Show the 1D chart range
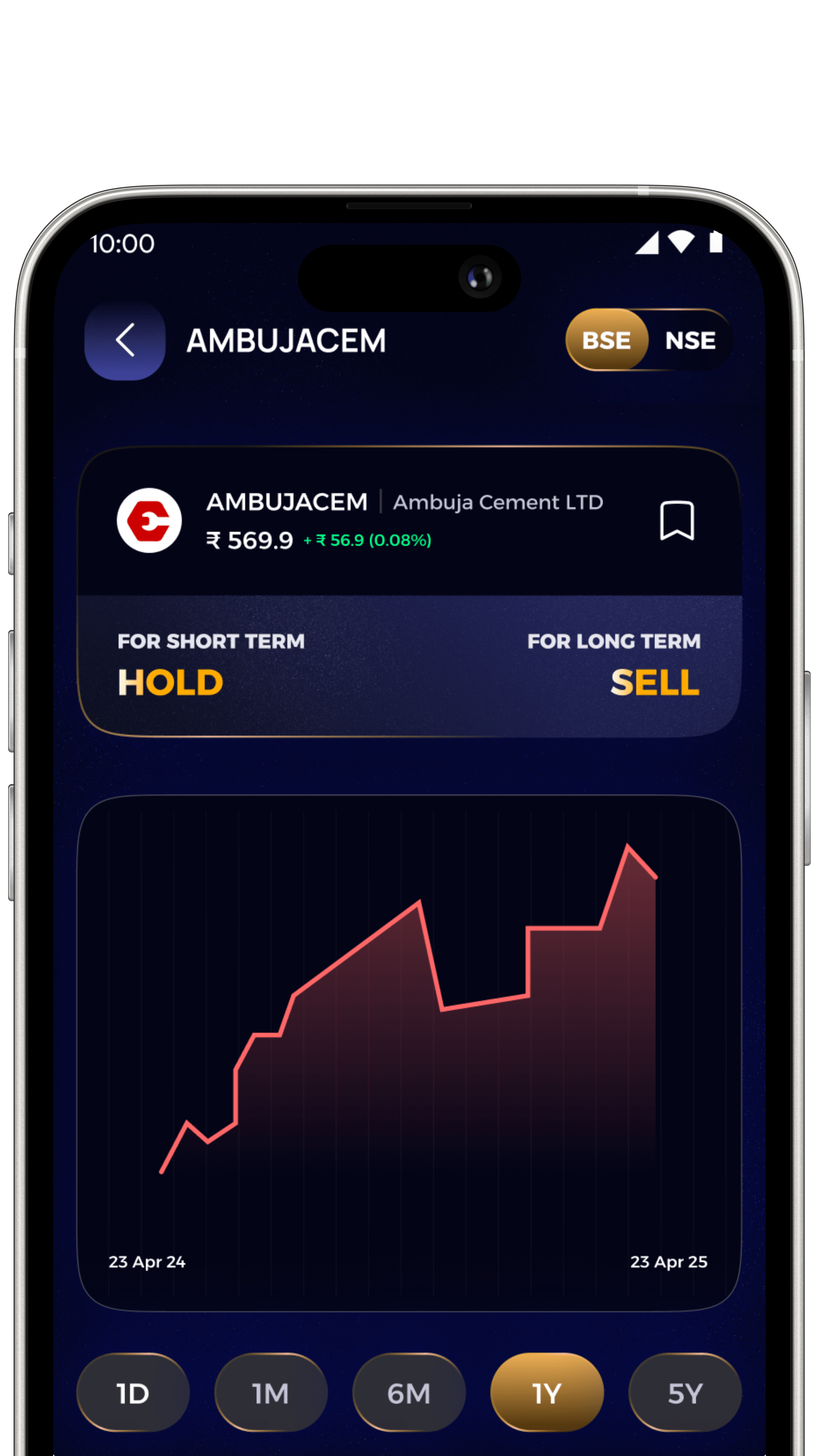The width and height of the screenshot is (819, 1456). 133,1393
